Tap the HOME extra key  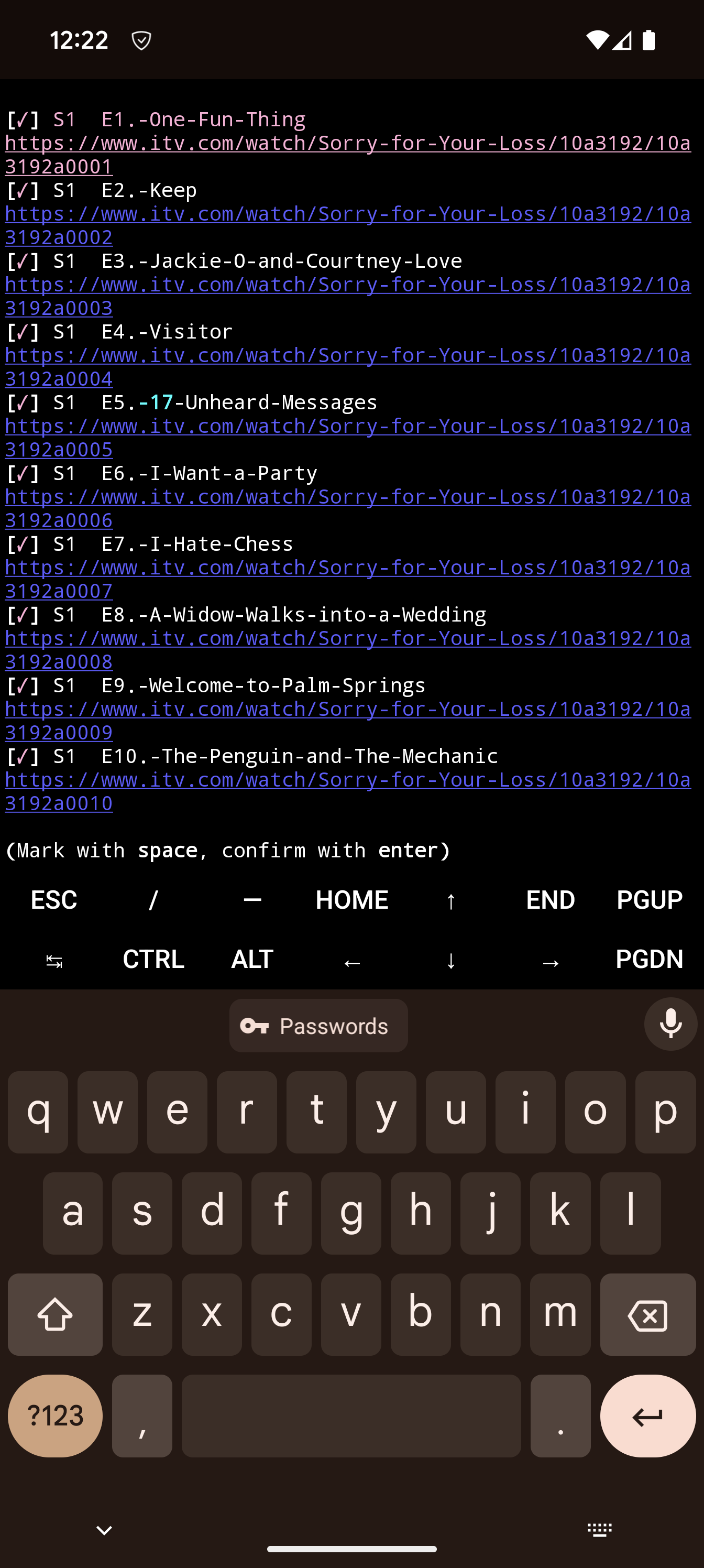[351, 900]
